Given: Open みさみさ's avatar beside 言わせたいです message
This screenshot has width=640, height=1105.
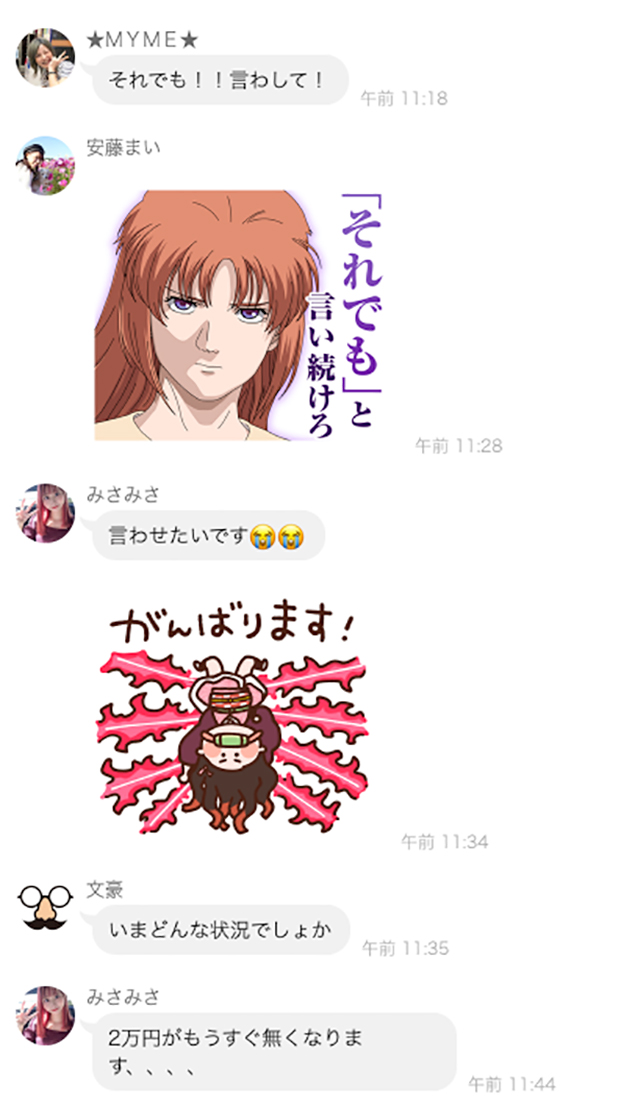Looking at the screenshot, I should pyautogui.click(x=46, y=514).
